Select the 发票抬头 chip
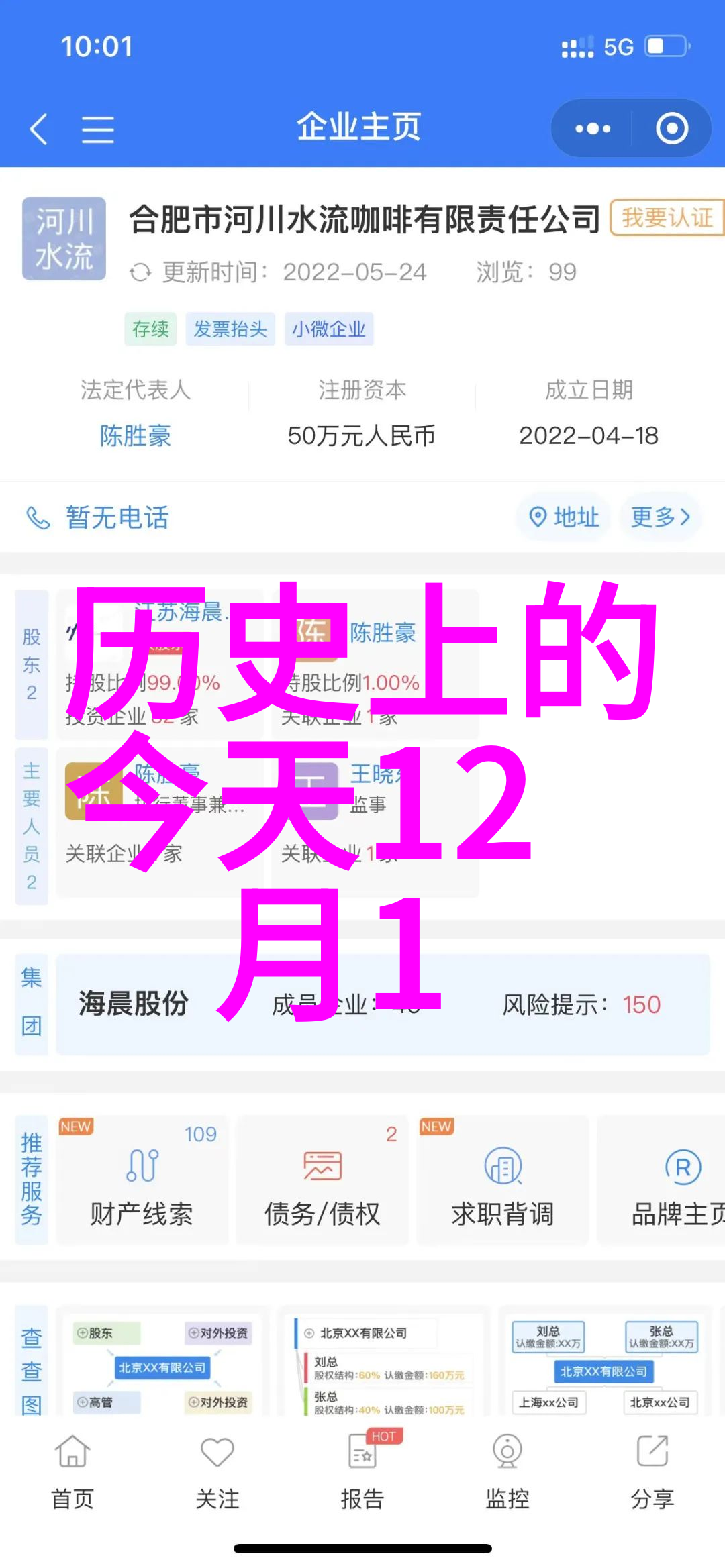 [x=230, y=329]
